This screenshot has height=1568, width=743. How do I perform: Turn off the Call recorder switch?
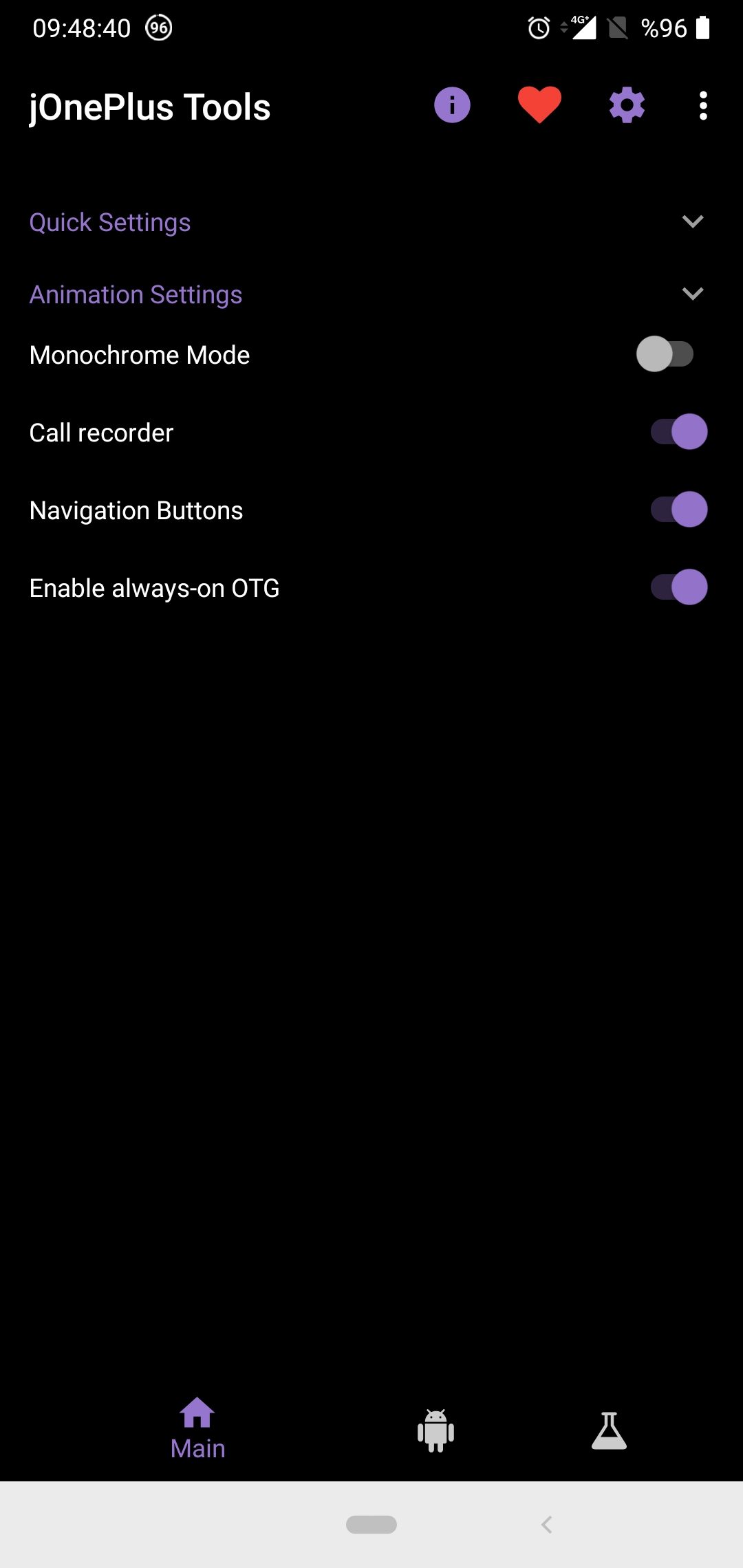[x=679, y=432]
